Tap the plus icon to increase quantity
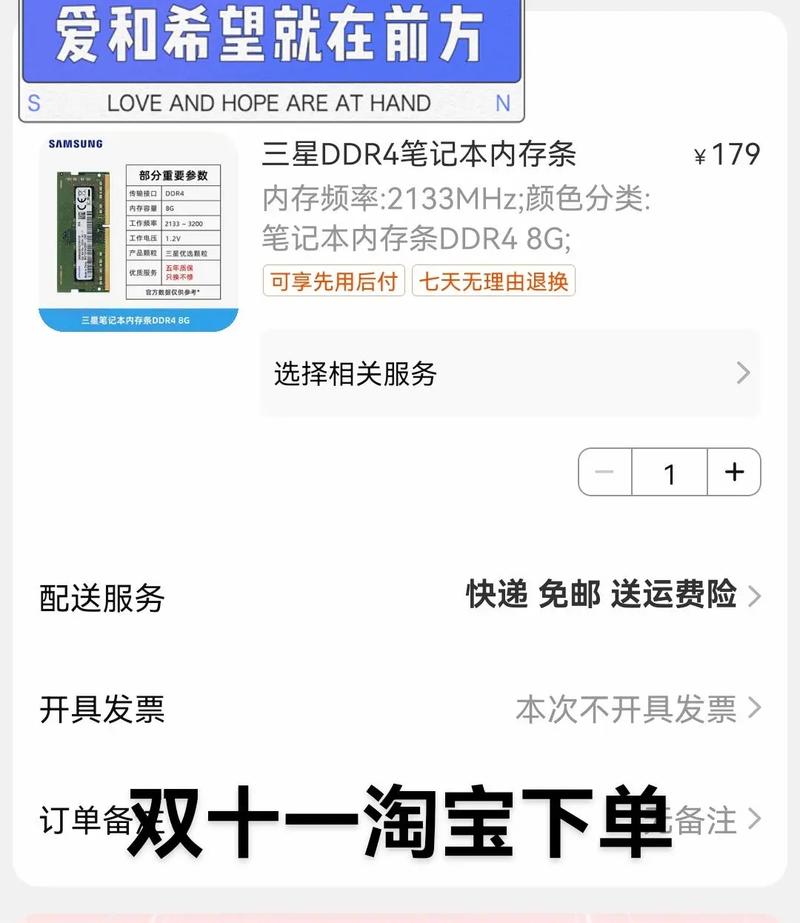This screenshot has width=800, height=923. tap(735, 472)
